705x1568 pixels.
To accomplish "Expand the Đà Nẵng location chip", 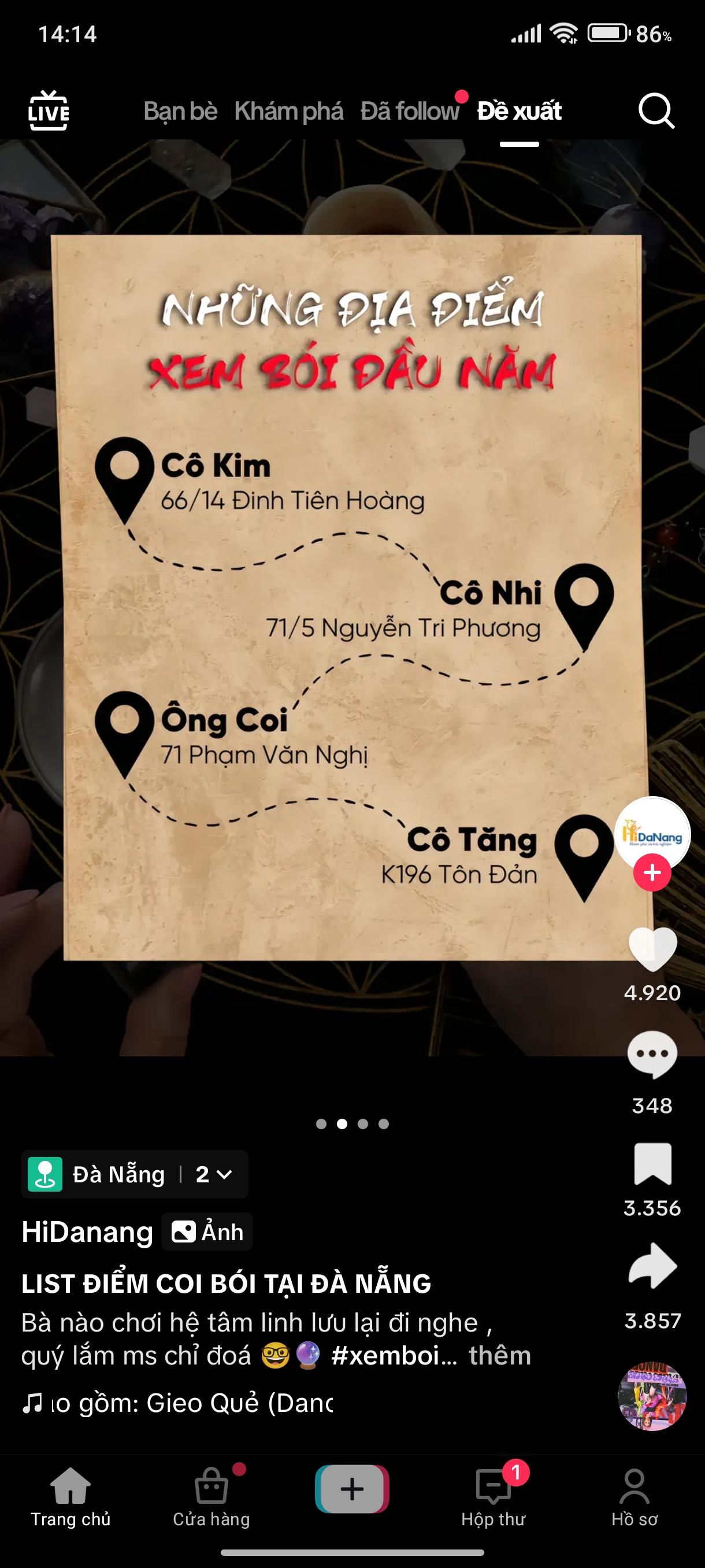I will tap(135, 1174).
